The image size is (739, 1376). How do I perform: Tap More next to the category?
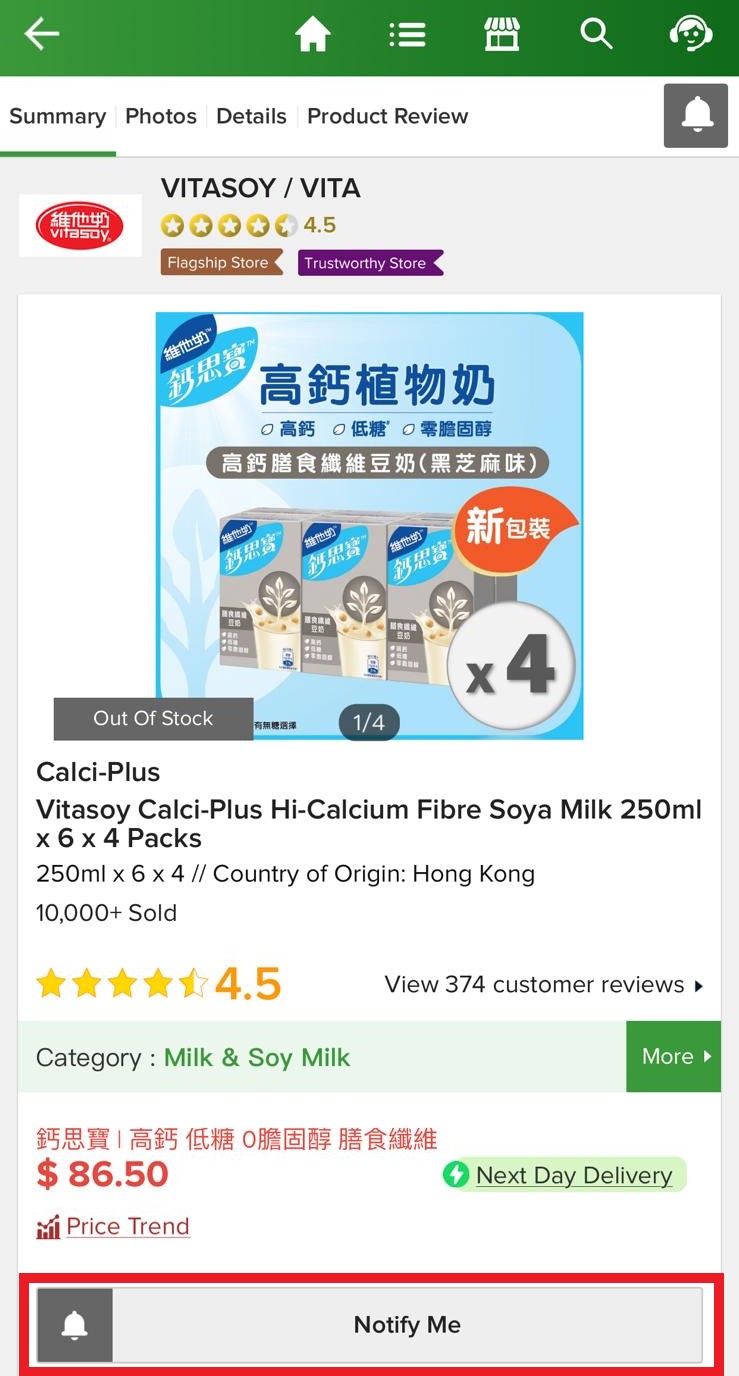point(673,1057)
